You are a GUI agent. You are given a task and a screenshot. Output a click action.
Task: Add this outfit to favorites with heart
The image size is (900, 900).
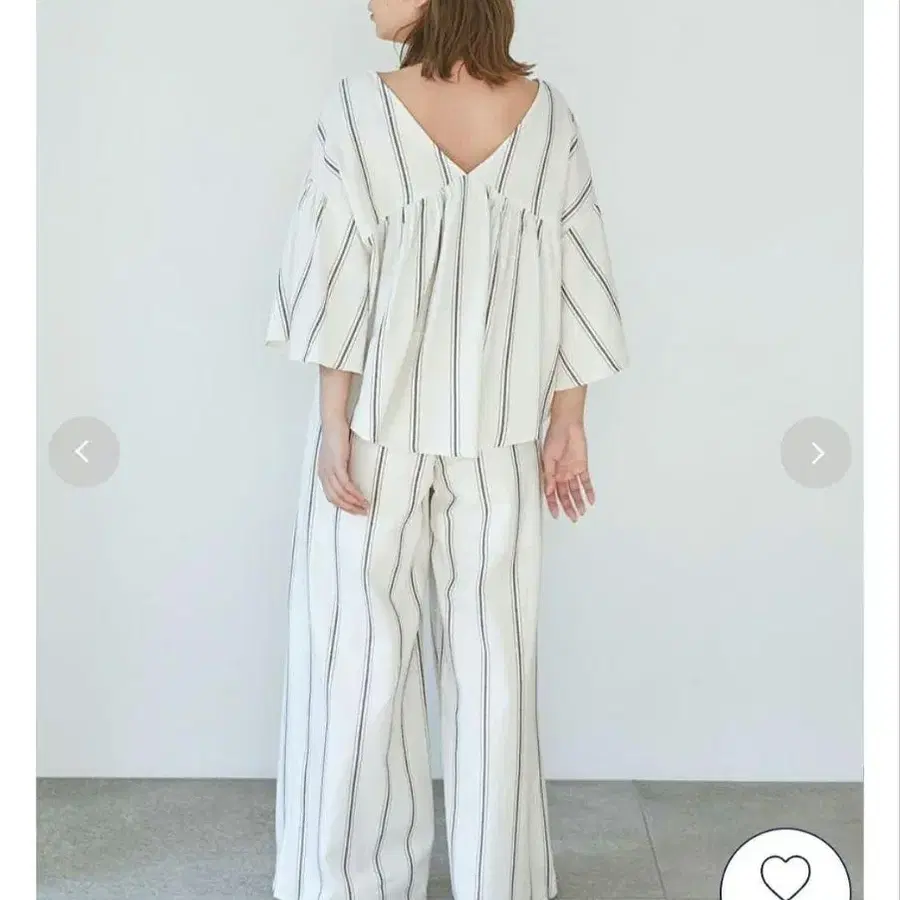(x=785, y=873)
